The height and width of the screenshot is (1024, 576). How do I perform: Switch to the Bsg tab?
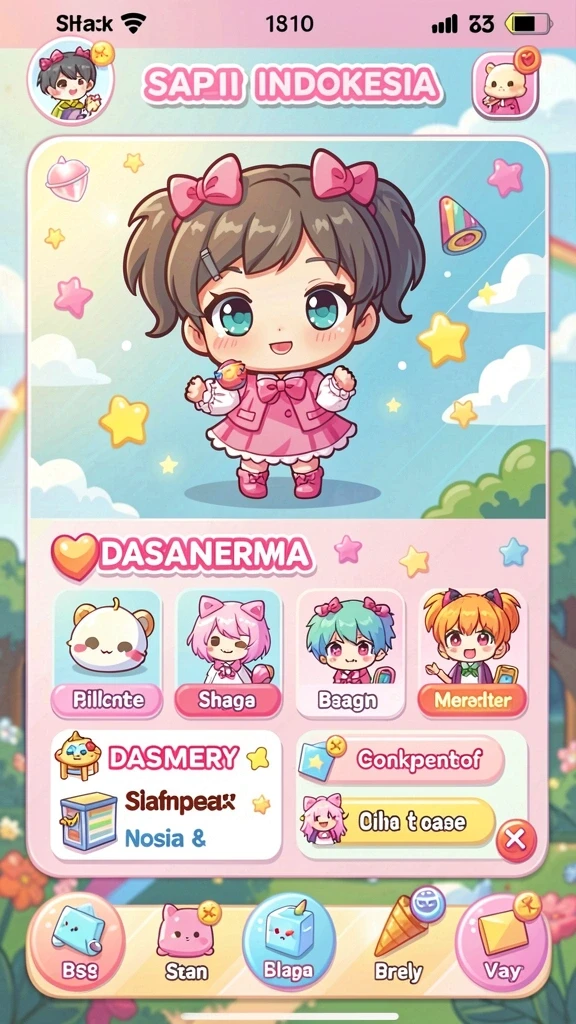tap(78, 940)
